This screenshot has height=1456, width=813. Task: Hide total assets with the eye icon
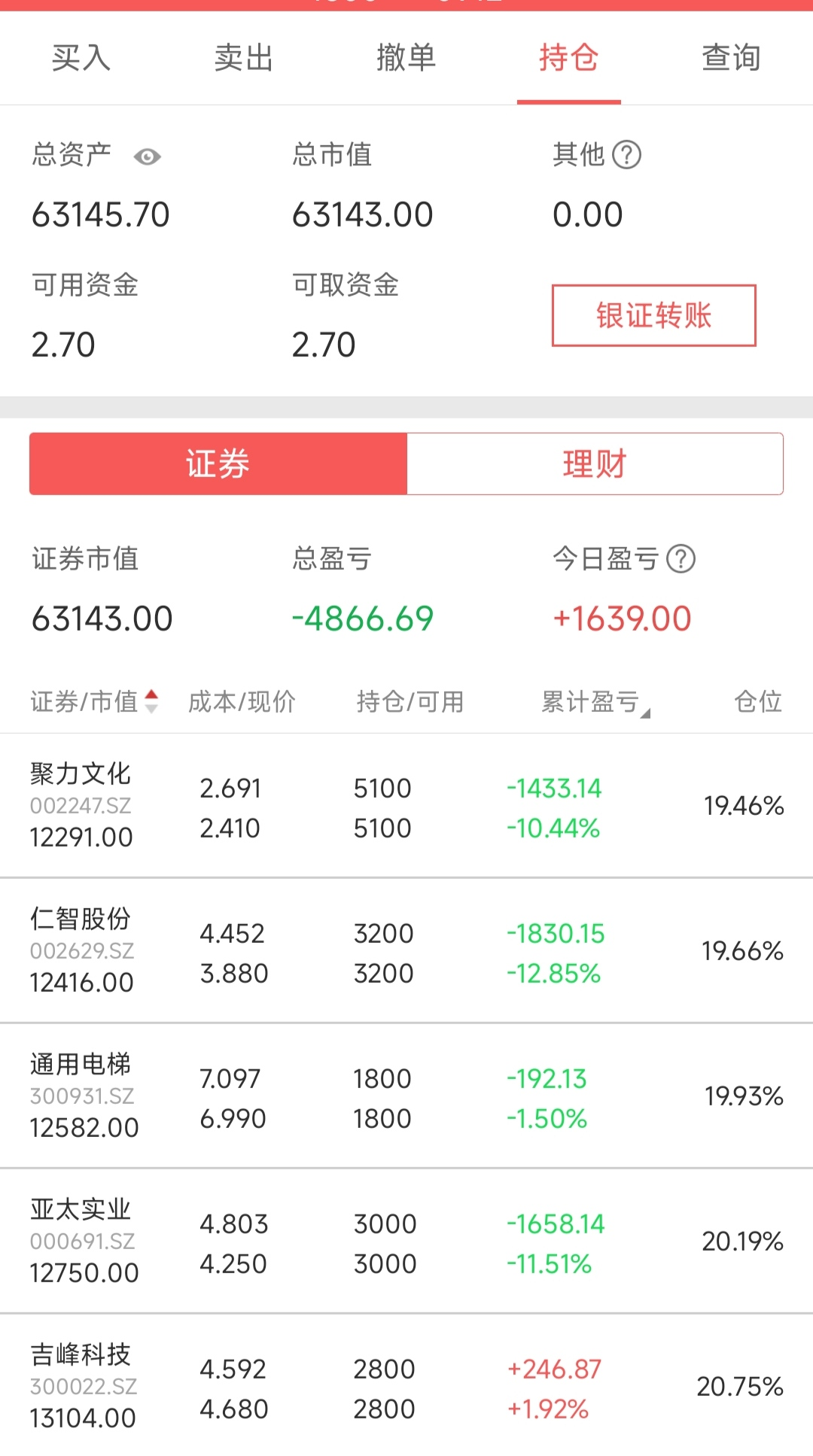147,157
